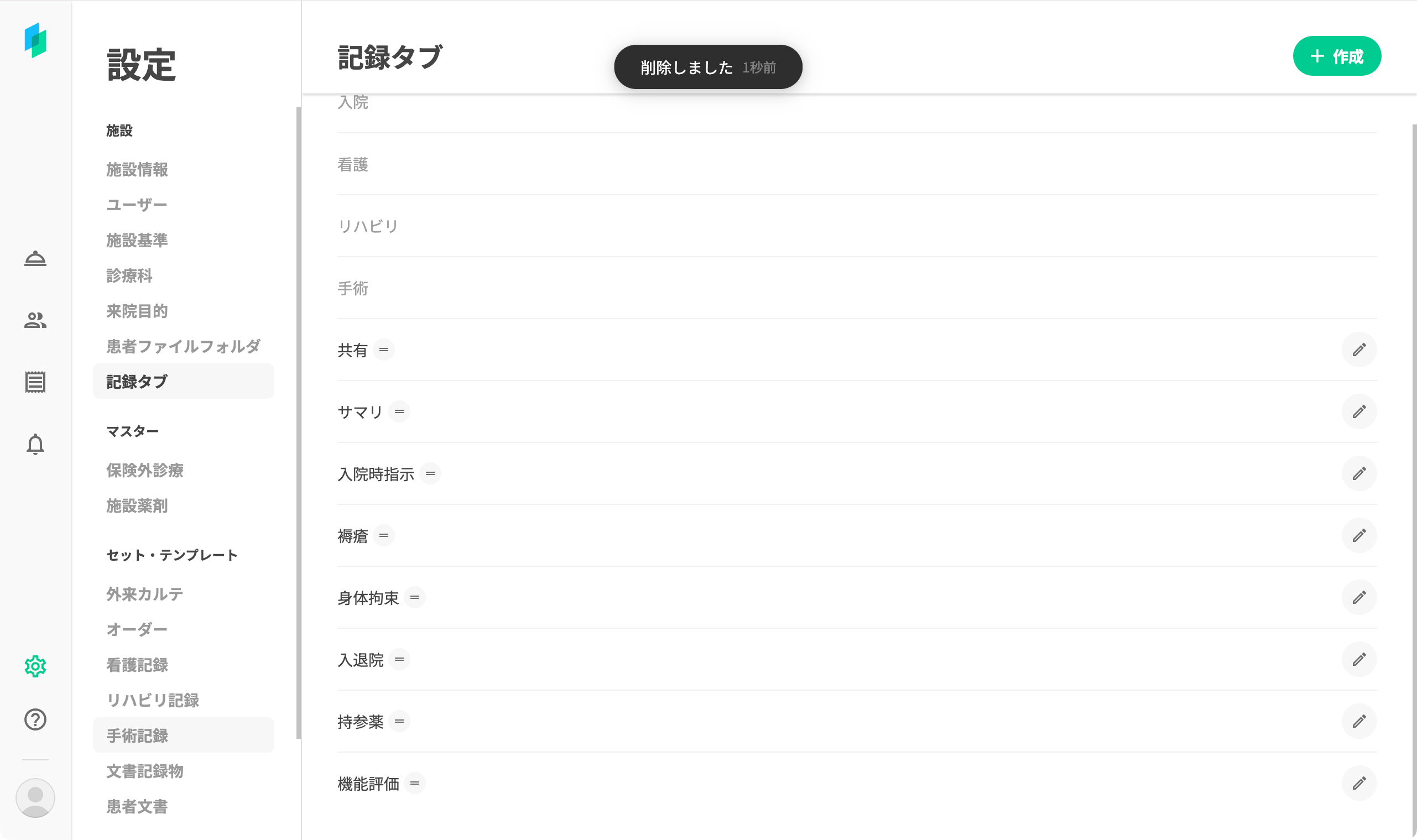Open the user profile avatar
The width and height of the screenshot is (1417, 840).
(35, 797)
